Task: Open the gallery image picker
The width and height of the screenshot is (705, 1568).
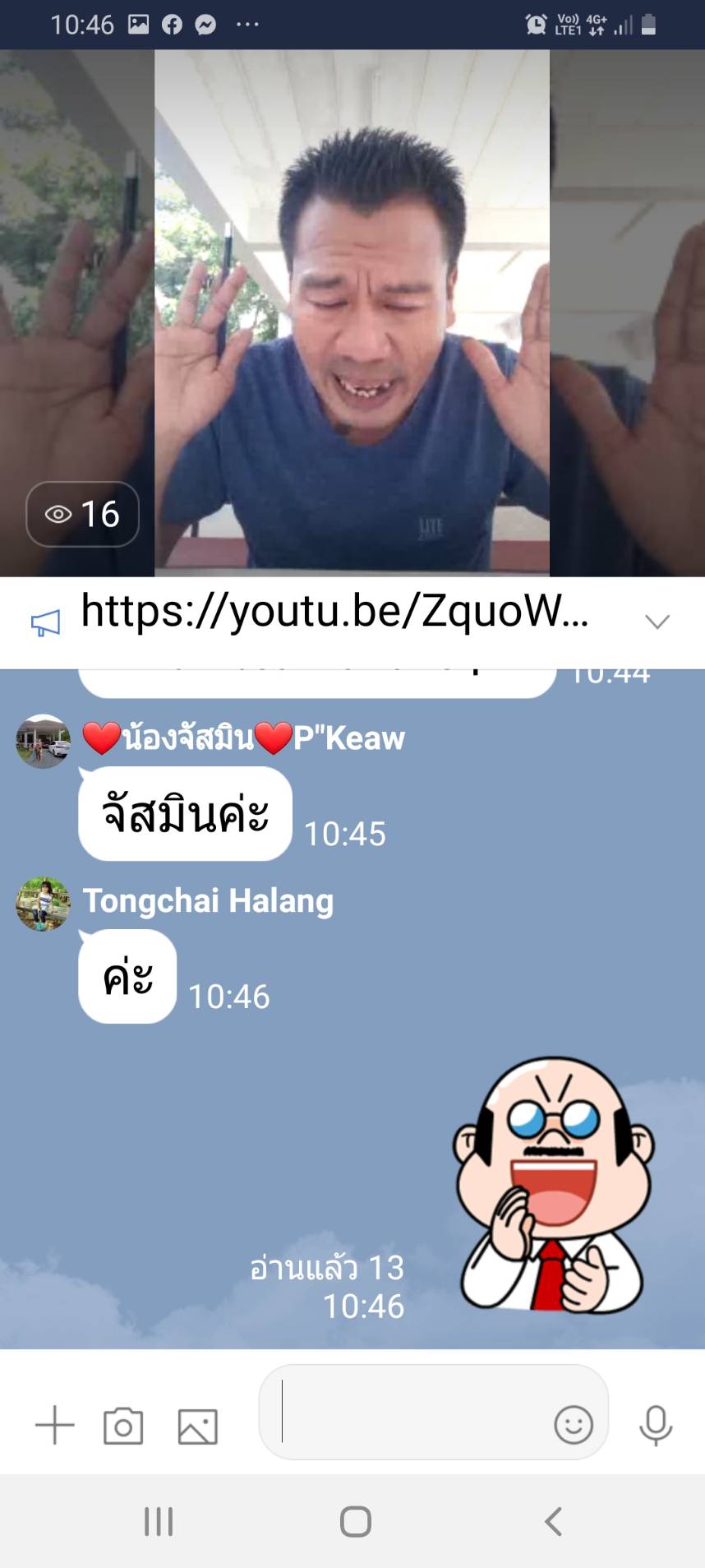Action: [x=198, y=1426]
